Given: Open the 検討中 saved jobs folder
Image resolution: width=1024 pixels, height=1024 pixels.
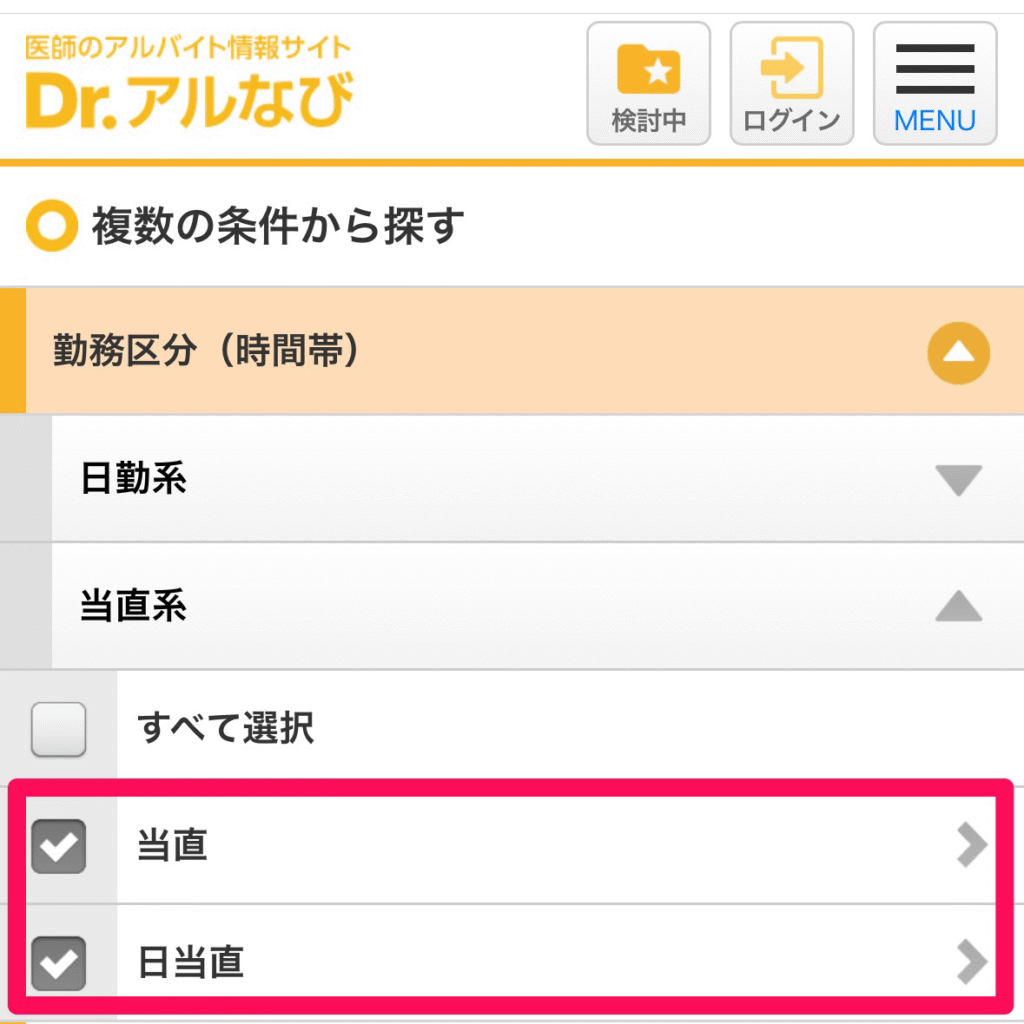Looking at the screenshot, I should 648,84.
